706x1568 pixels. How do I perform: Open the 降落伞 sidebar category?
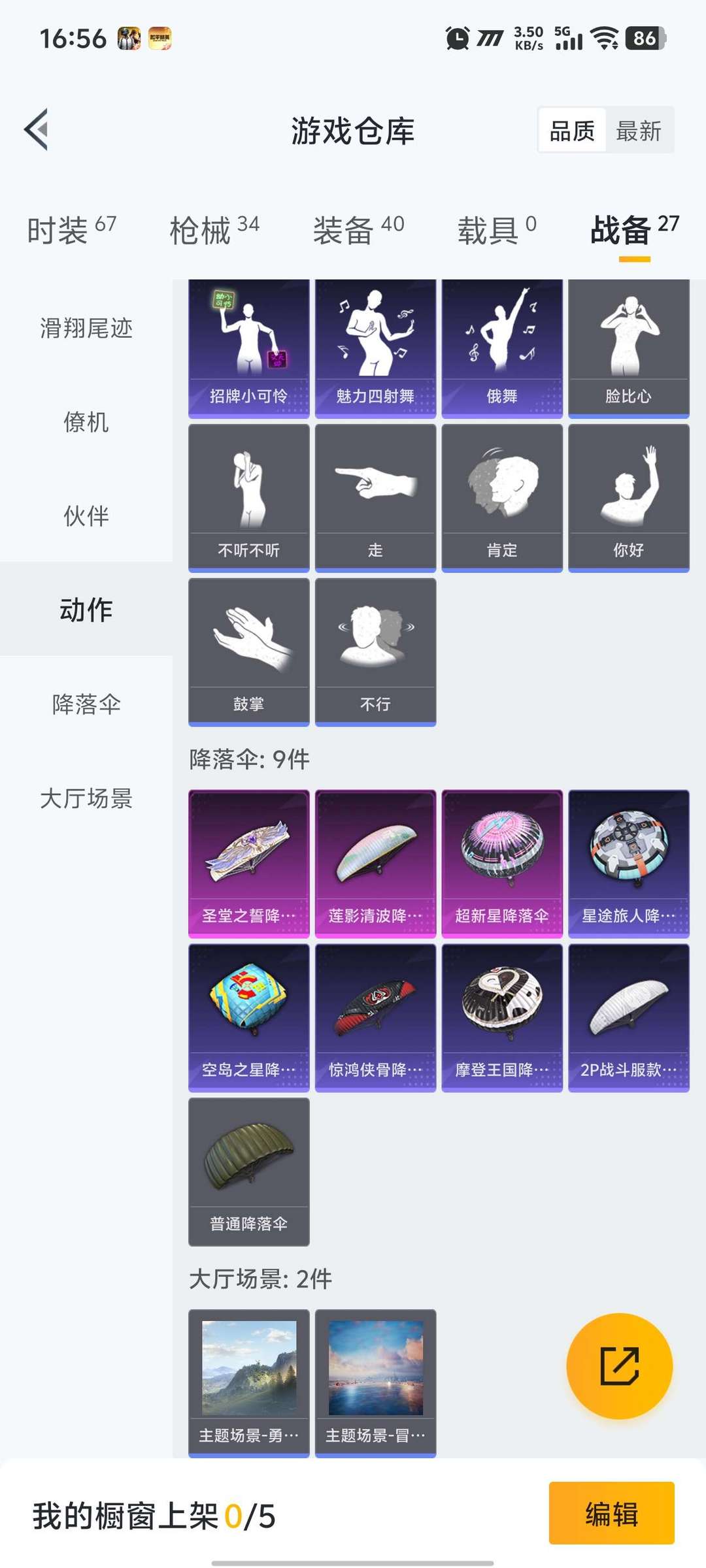click(x=85, y=705)
